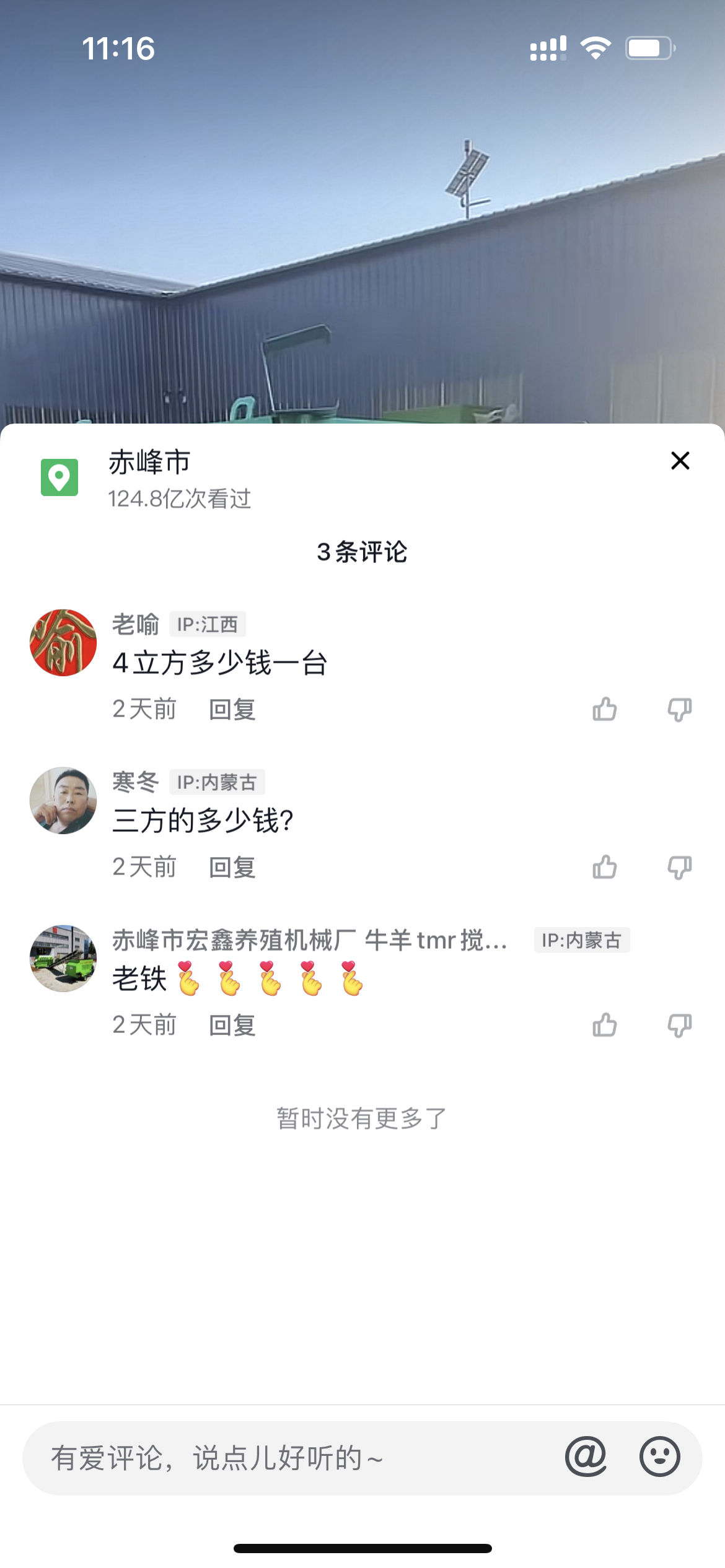725x1568 pixels.
Task: Dislike 寒冬's comment
Action: pyautogui.click(x=679, y=868)
